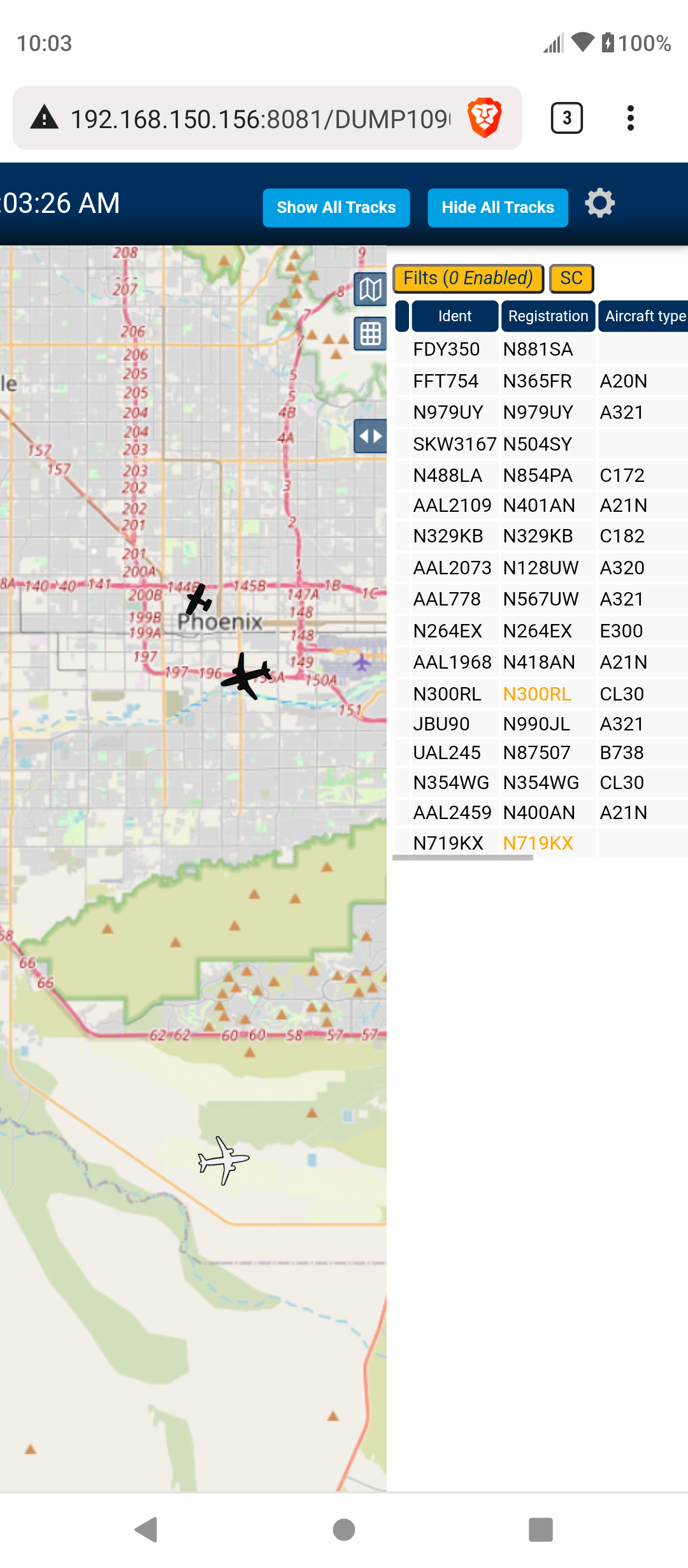
Task: Sort table by Registration column
Action: 548,316
